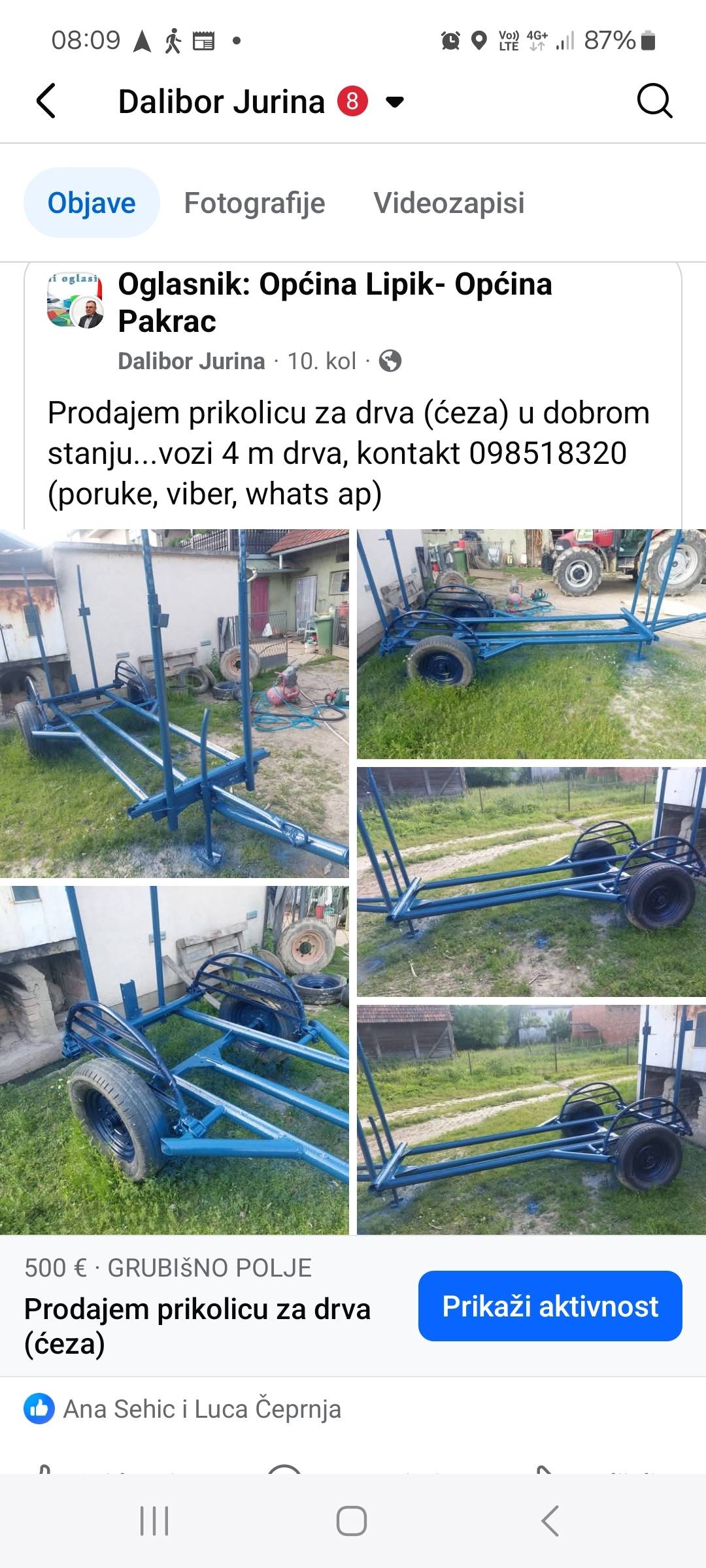The image size is (706, 1568).
Task: Switch to the Videozapisi tab
Action: point(449,203)
